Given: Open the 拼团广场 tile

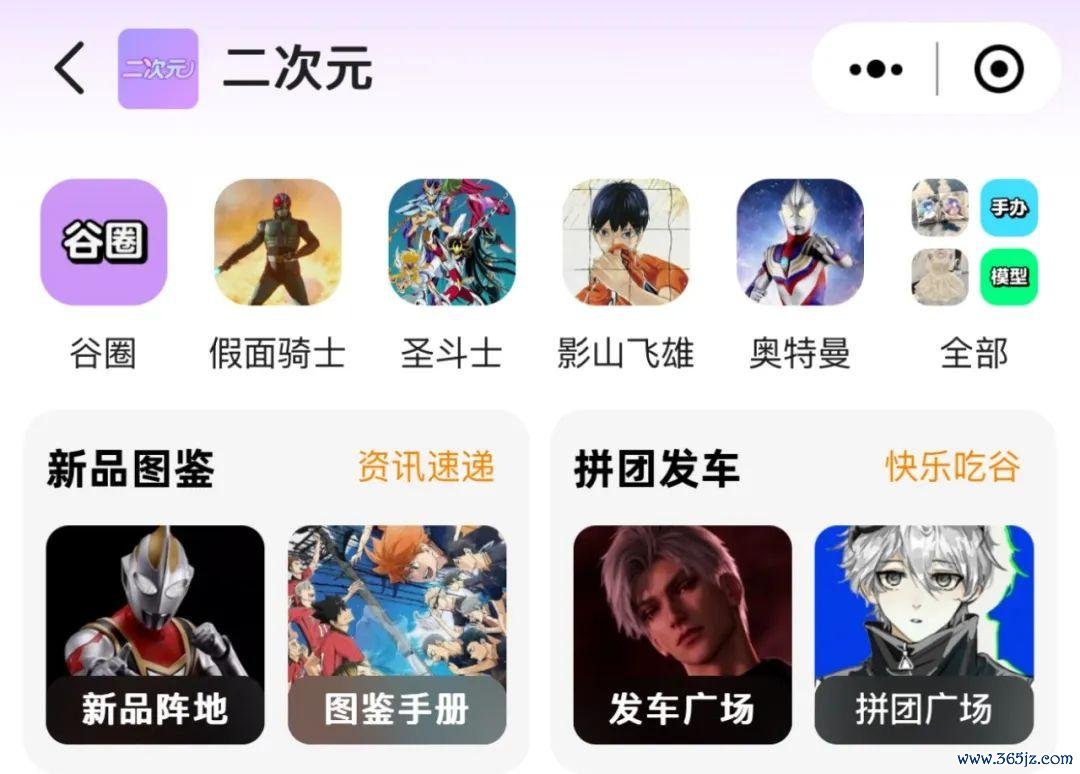Looking at the screenshot, I should click(923, 635).
